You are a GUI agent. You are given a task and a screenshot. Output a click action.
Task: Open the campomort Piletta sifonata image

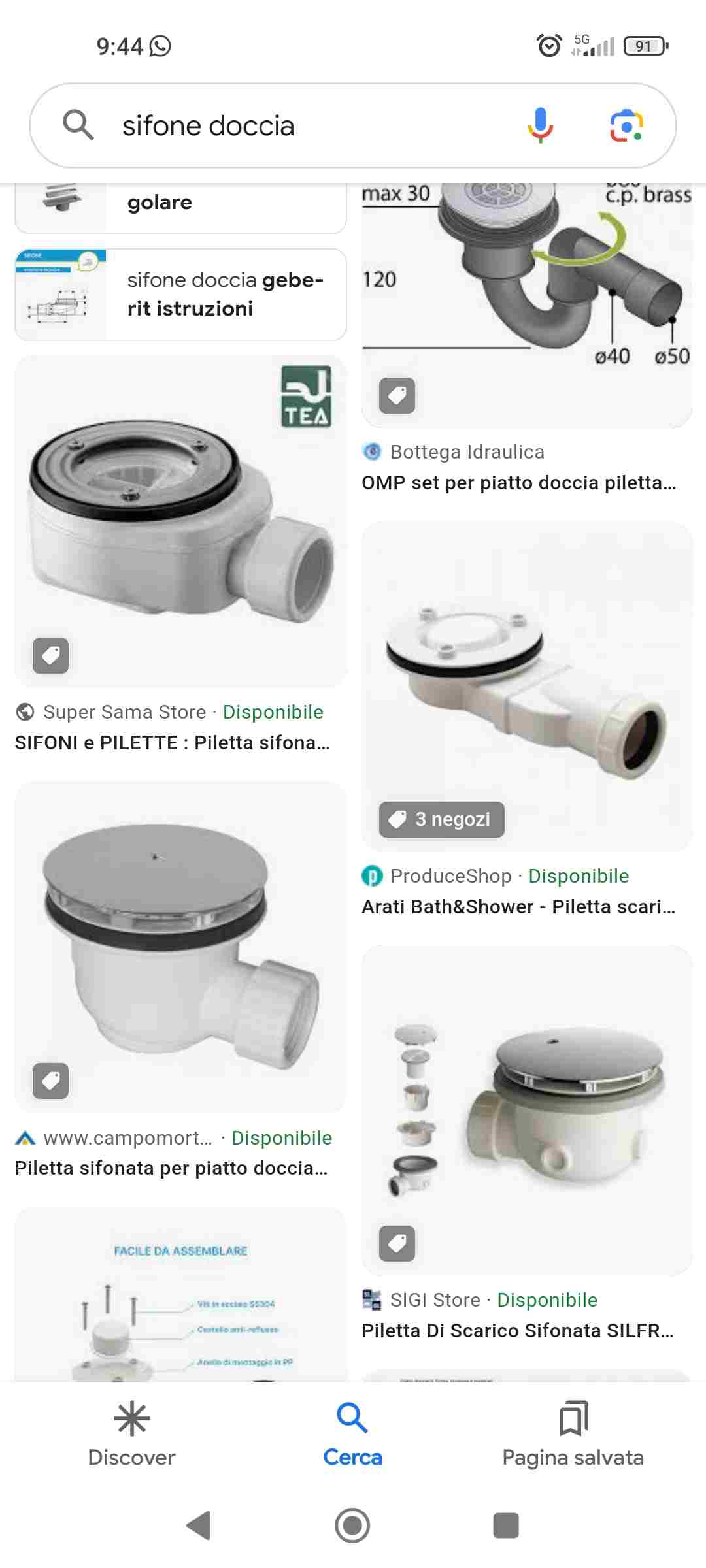(180, 947)
